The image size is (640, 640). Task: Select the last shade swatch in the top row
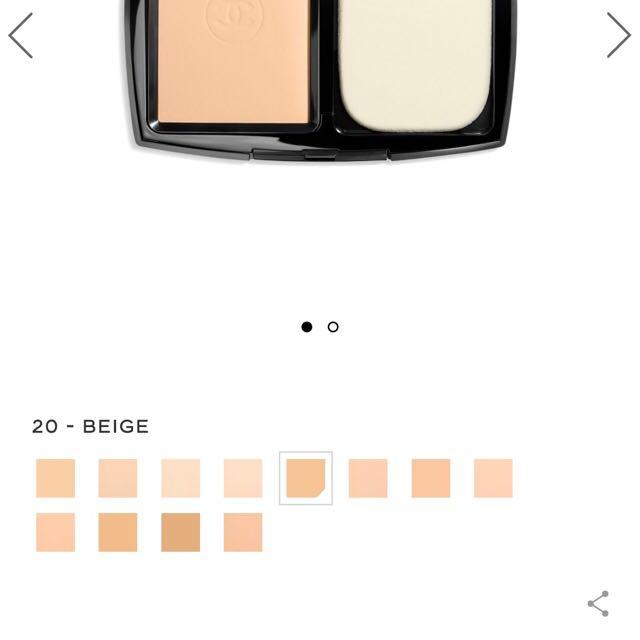tap(493, 478)
